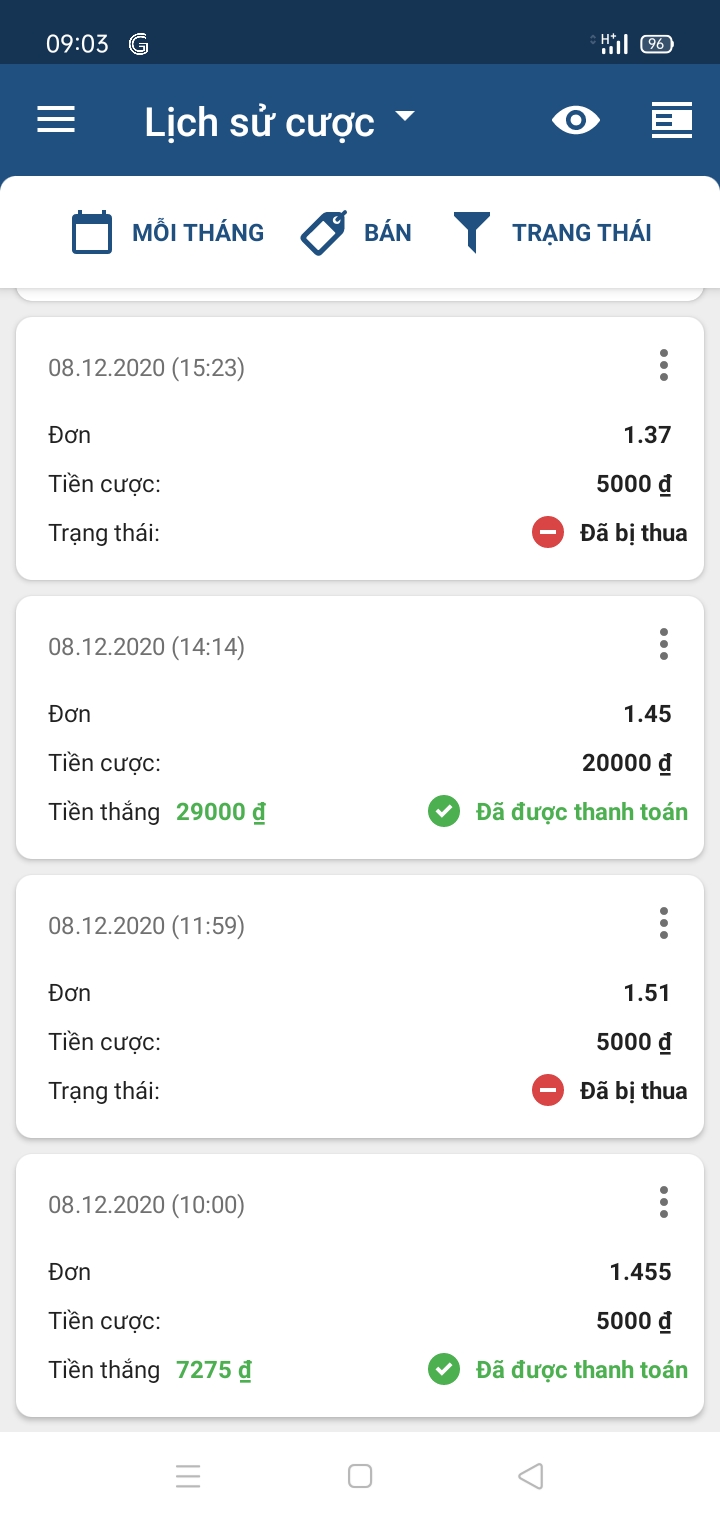Select the Bán filter

click(356, 233)
